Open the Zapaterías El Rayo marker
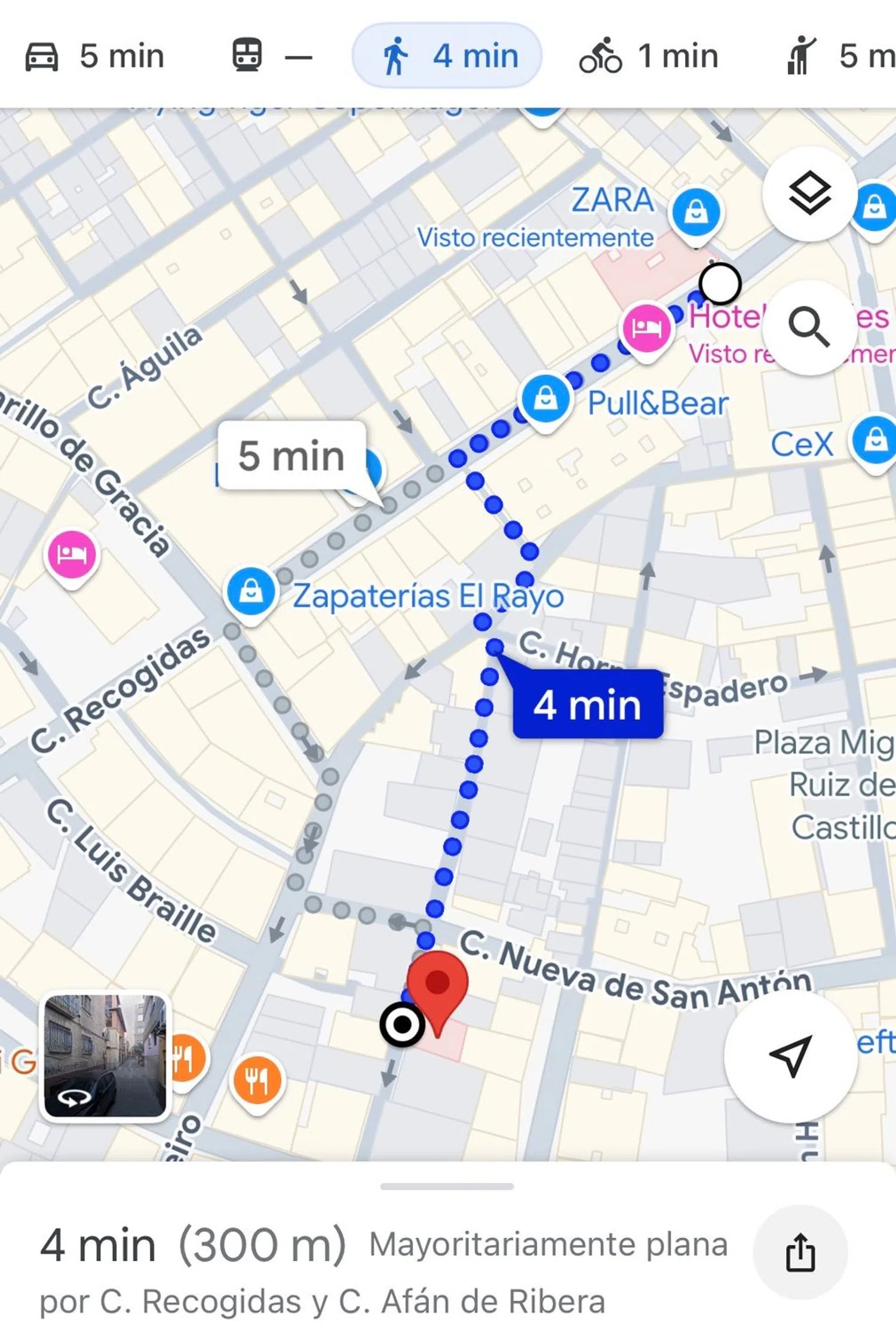Image resolution: width=896 pixels, height=1331 pixels. (251, 592)
